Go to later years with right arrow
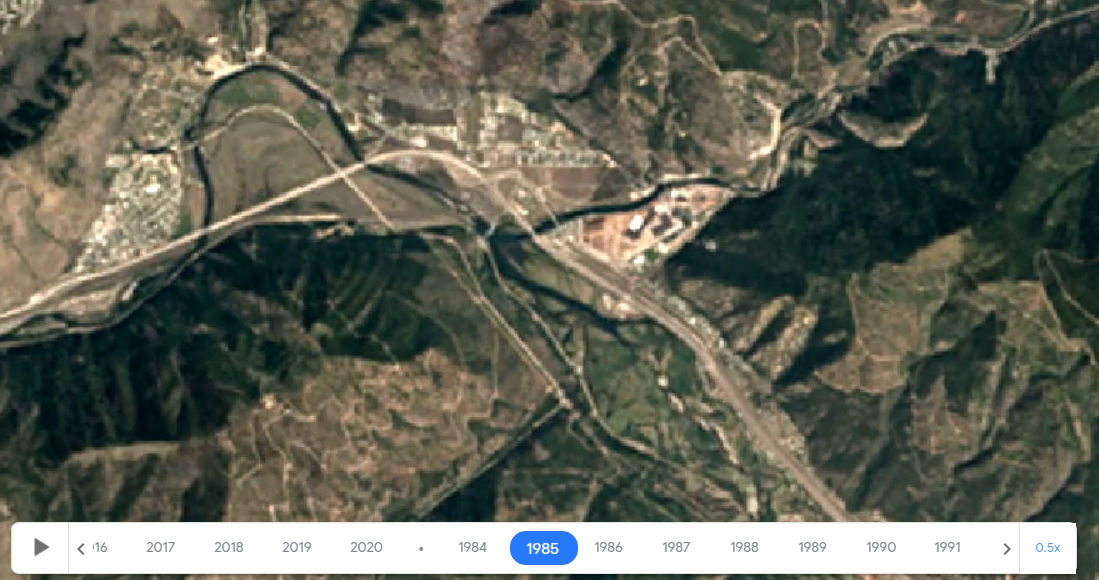Image resolution: width=1099 pixels, height=580 pixels. tap(1006, 548)
